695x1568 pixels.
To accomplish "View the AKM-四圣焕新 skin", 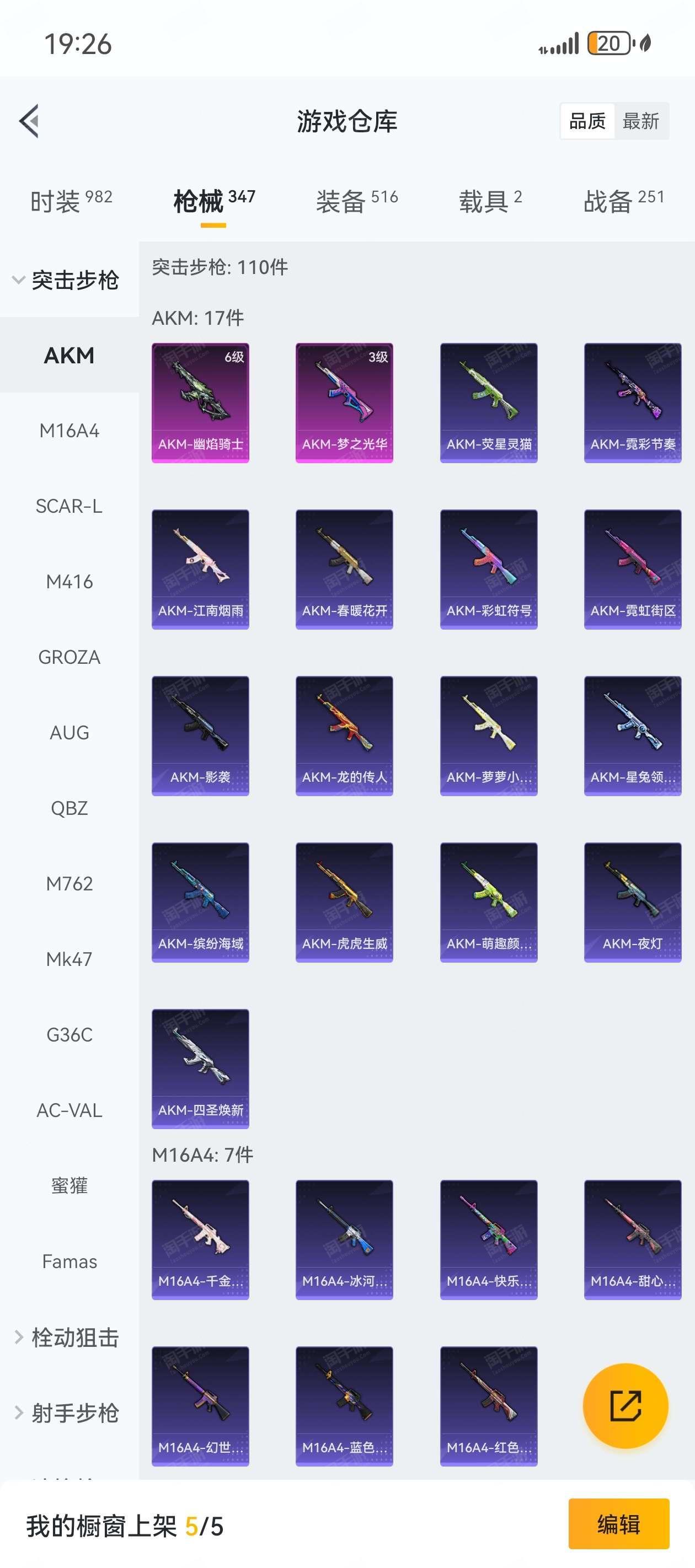I will 200,1068.
